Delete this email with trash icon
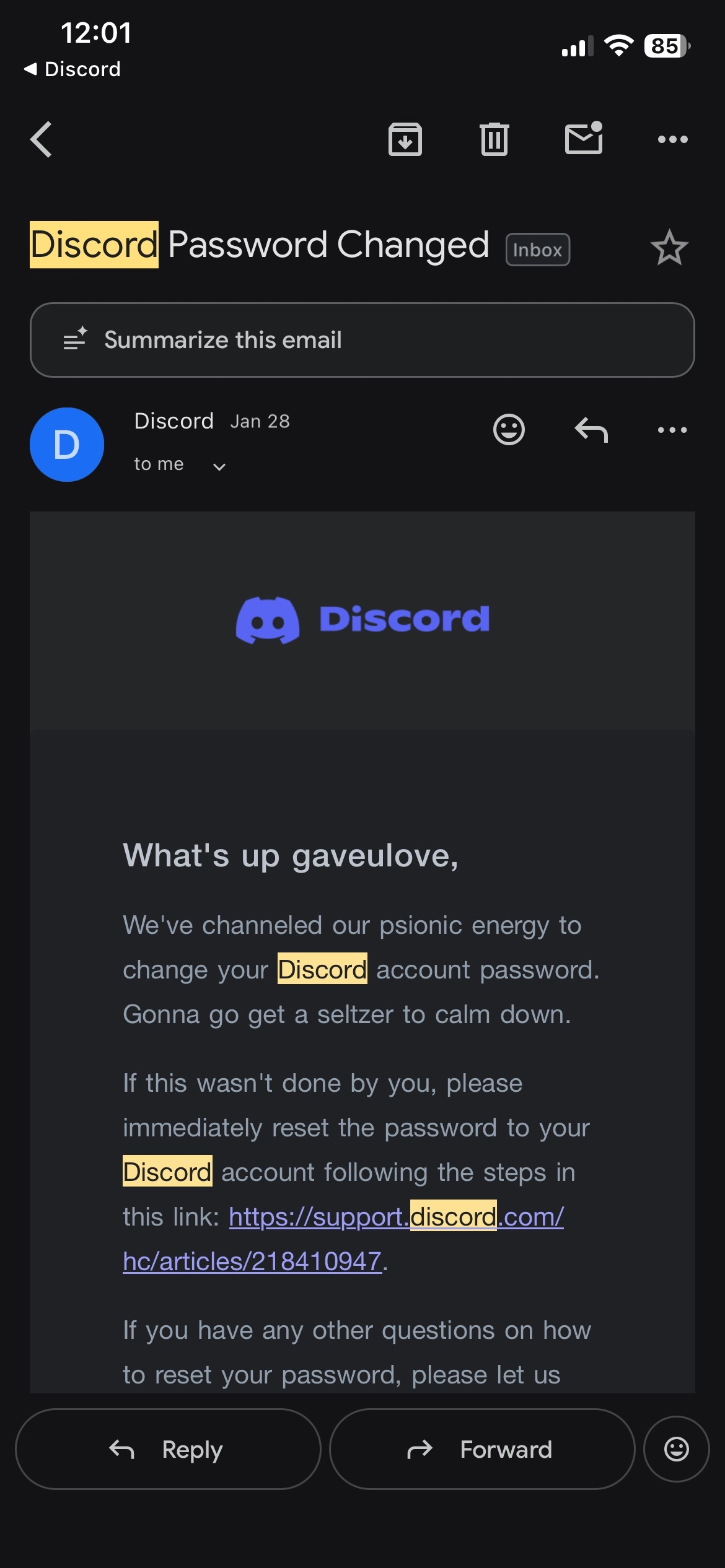 point(494,139)
